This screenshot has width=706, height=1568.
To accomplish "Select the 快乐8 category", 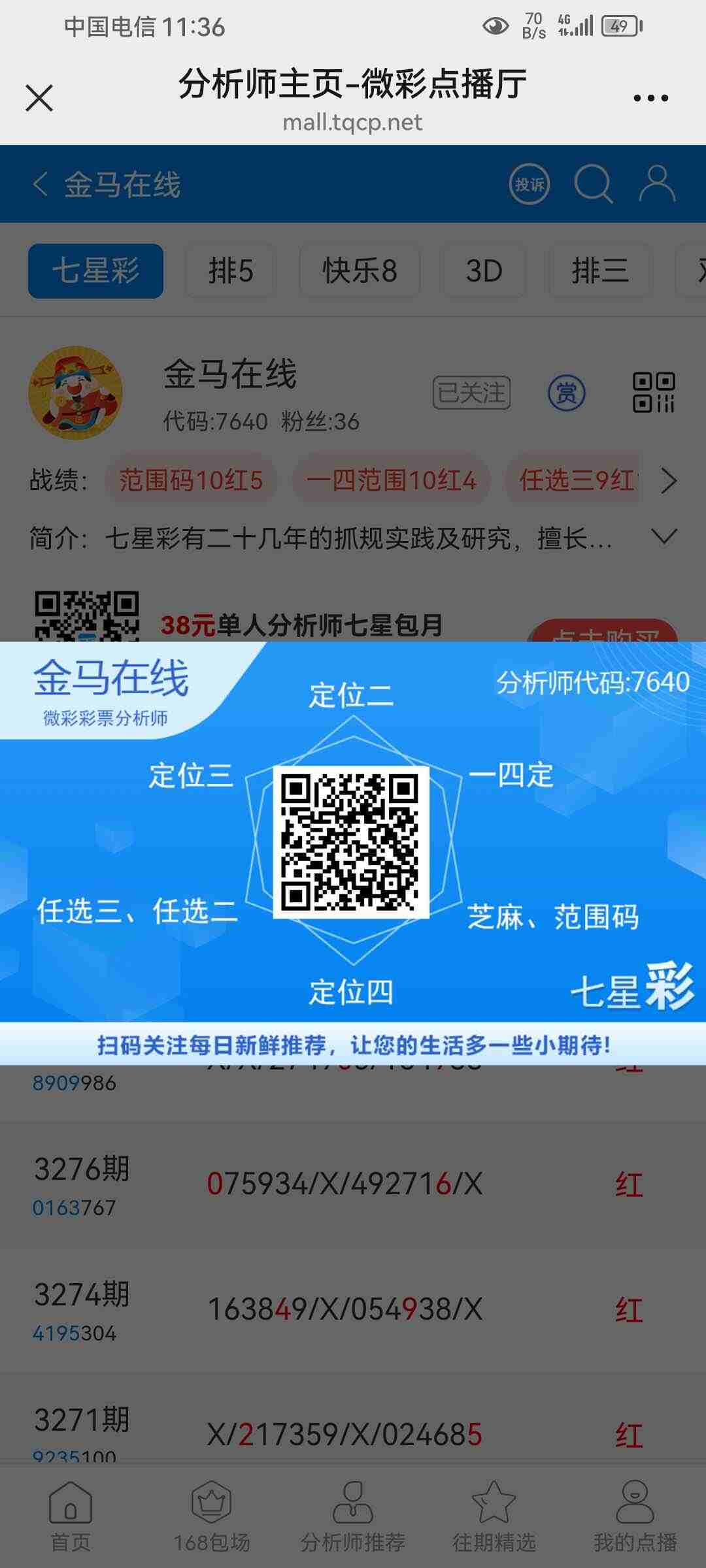I will coord(358,271).
